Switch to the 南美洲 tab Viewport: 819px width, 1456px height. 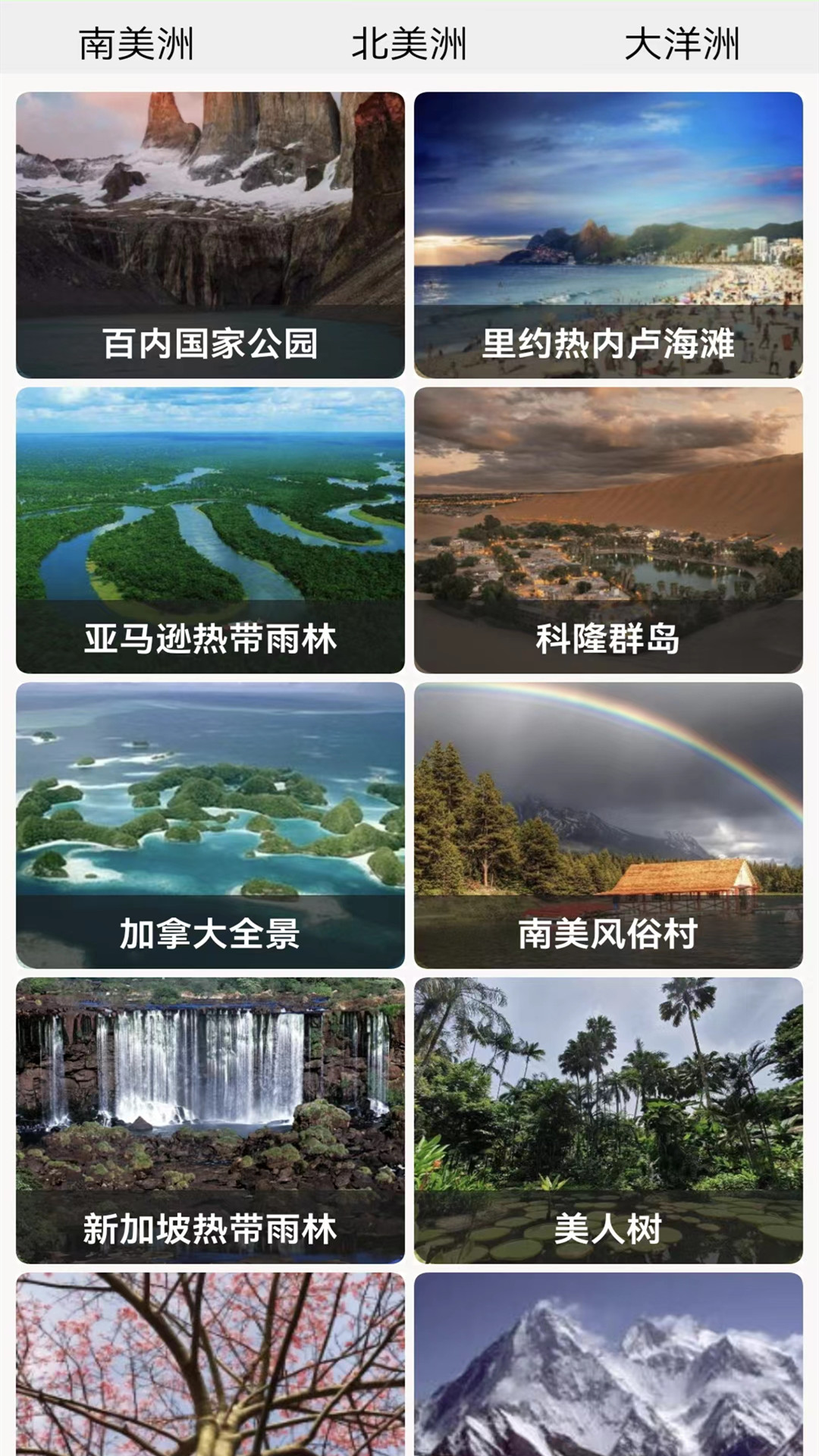click(x=135, y=43)
